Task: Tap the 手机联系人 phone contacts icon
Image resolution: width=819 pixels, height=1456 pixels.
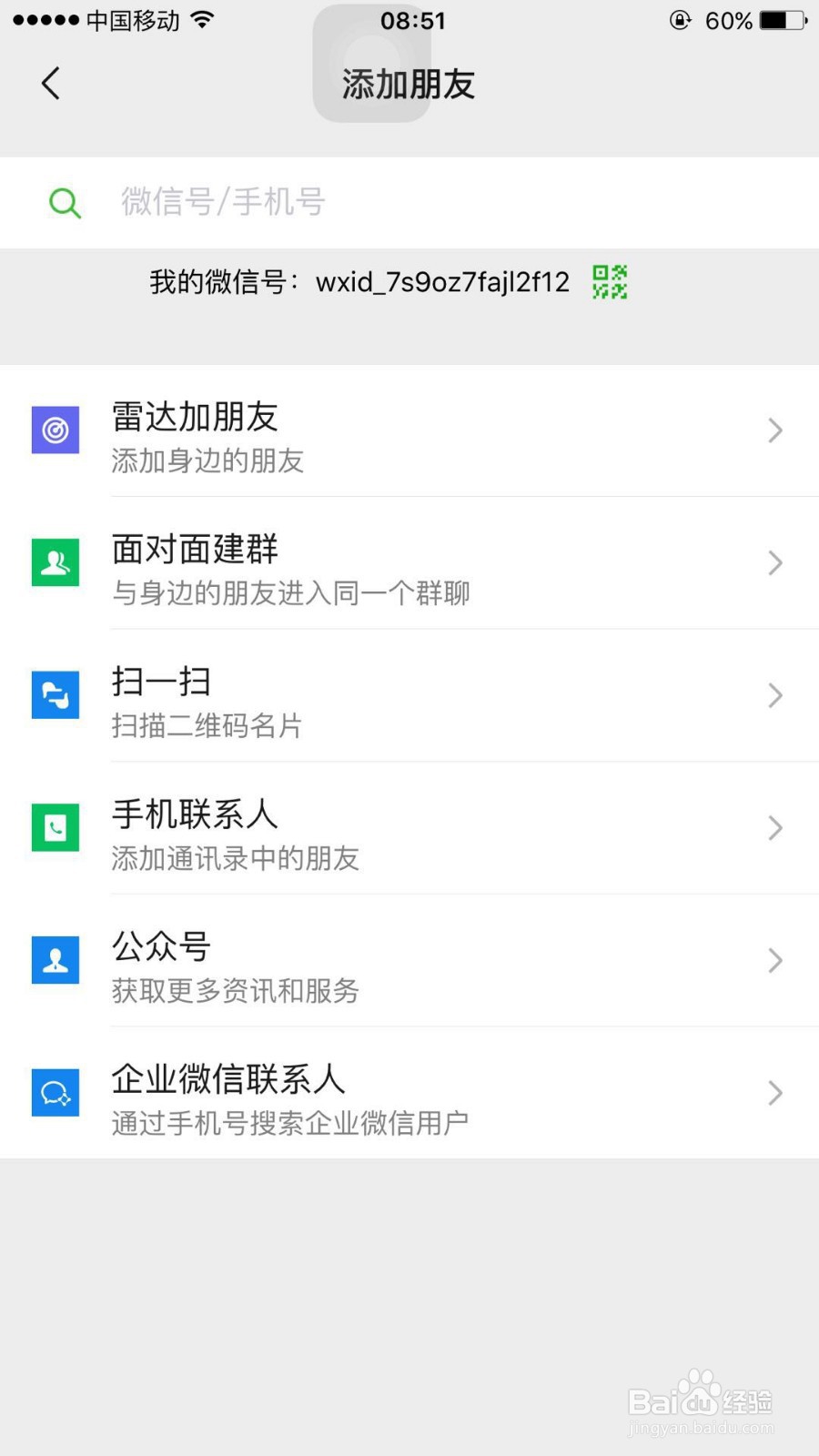Action: (x=55, y=827)
